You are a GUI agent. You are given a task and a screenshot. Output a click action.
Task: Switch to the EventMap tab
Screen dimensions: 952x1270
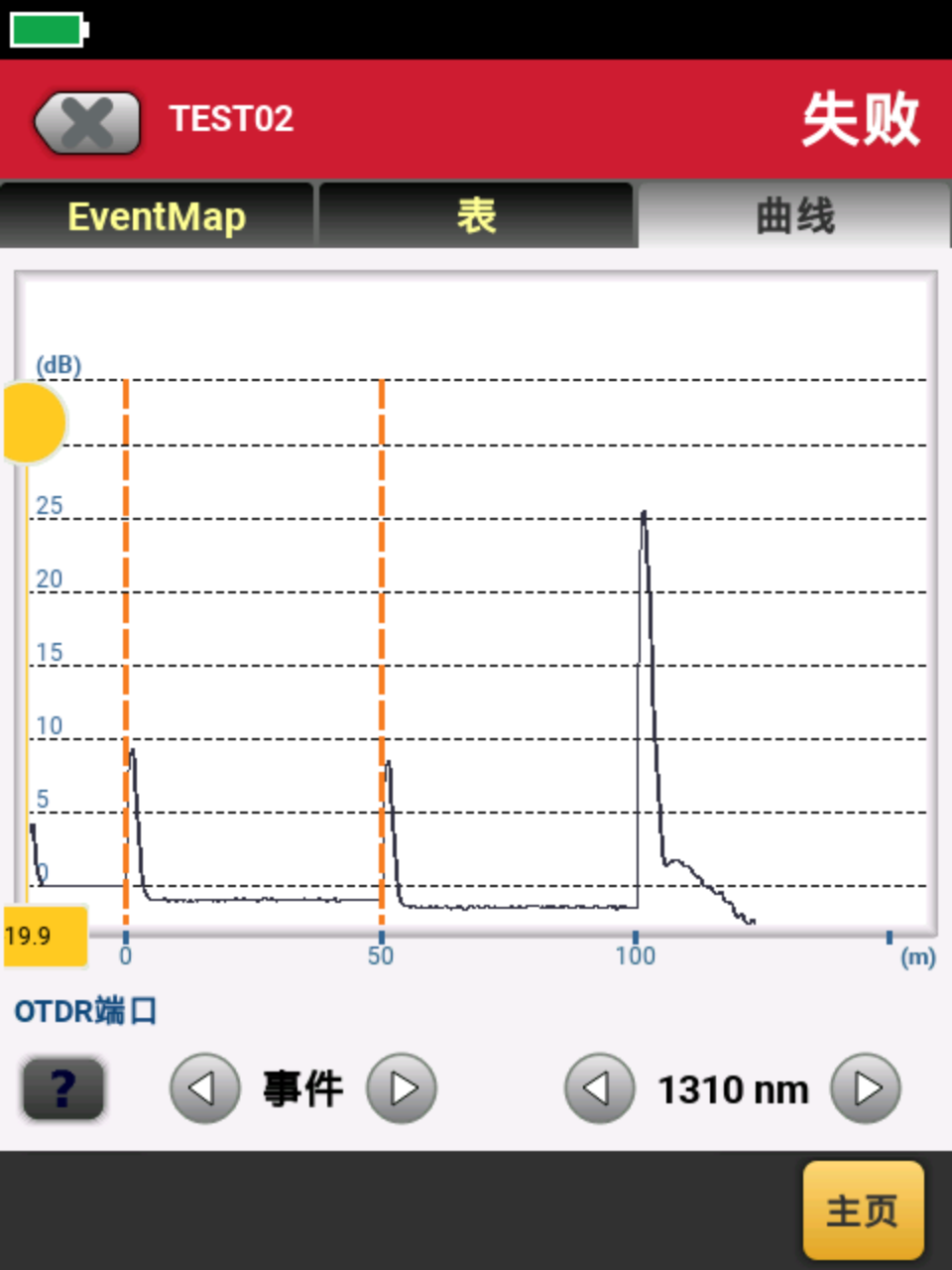click(157, 215)
